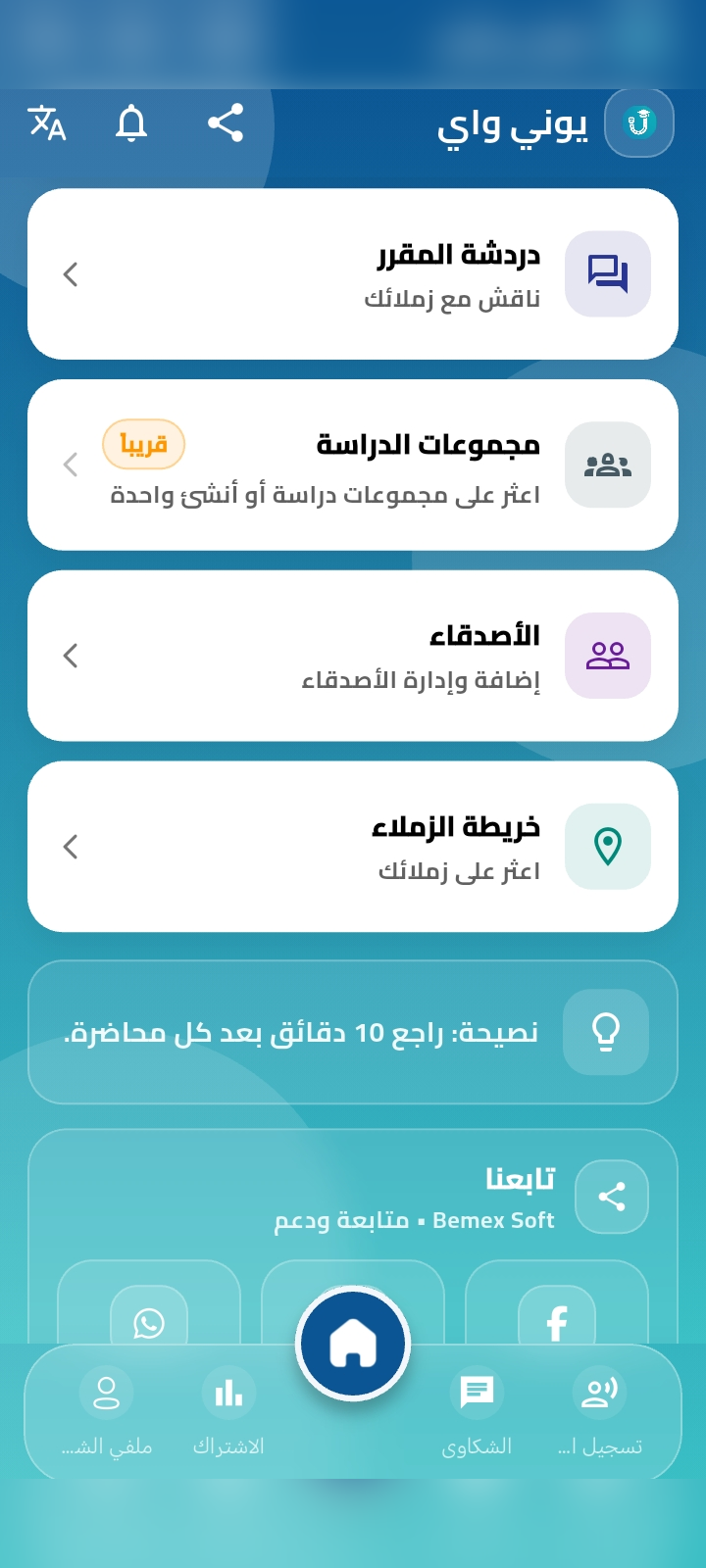Open دردشة المقرر course chat

click(353, 274)
